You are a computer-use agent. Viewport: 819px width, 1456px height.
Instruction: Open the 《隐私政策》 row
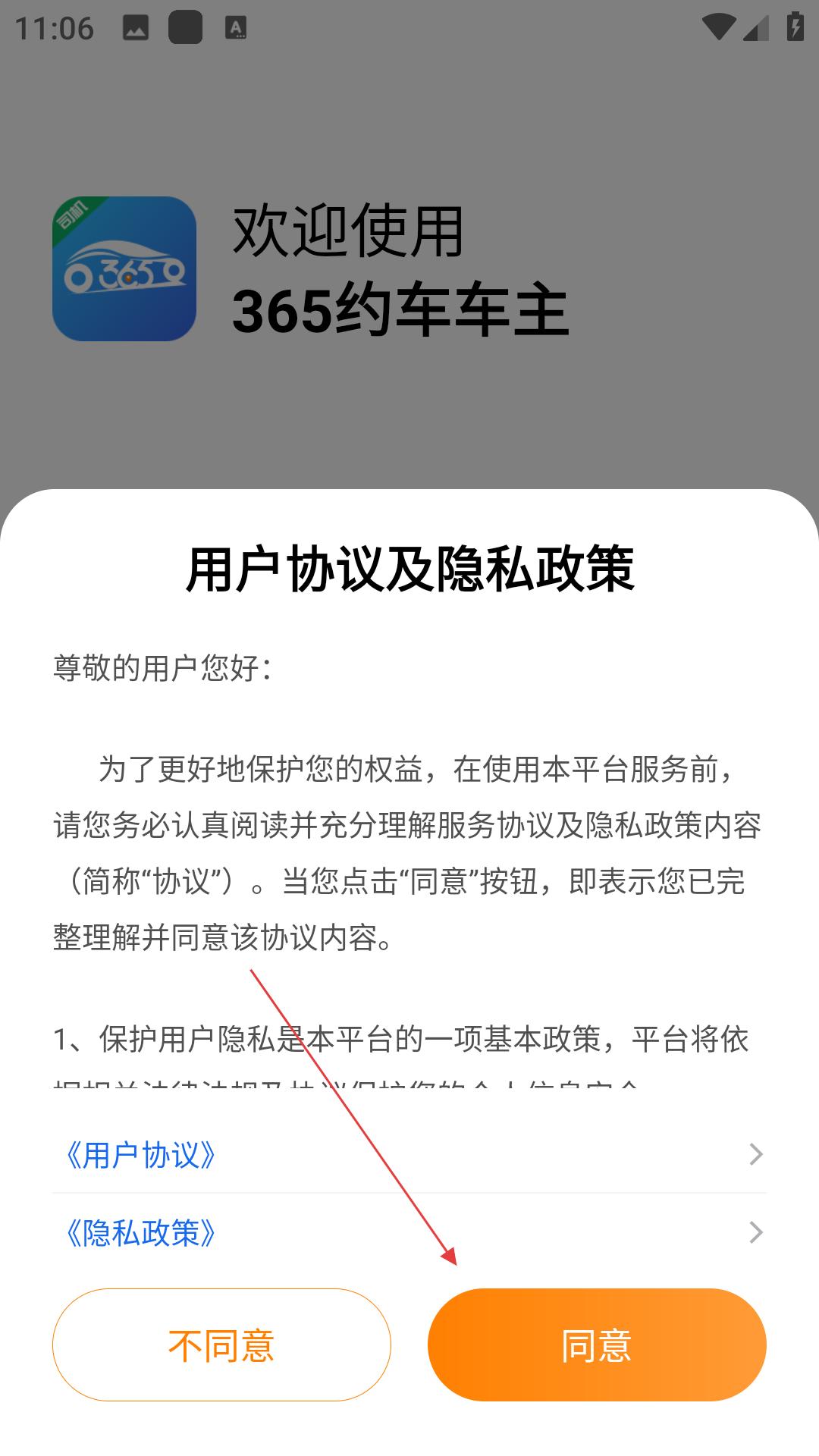(x=409, y=1232)
